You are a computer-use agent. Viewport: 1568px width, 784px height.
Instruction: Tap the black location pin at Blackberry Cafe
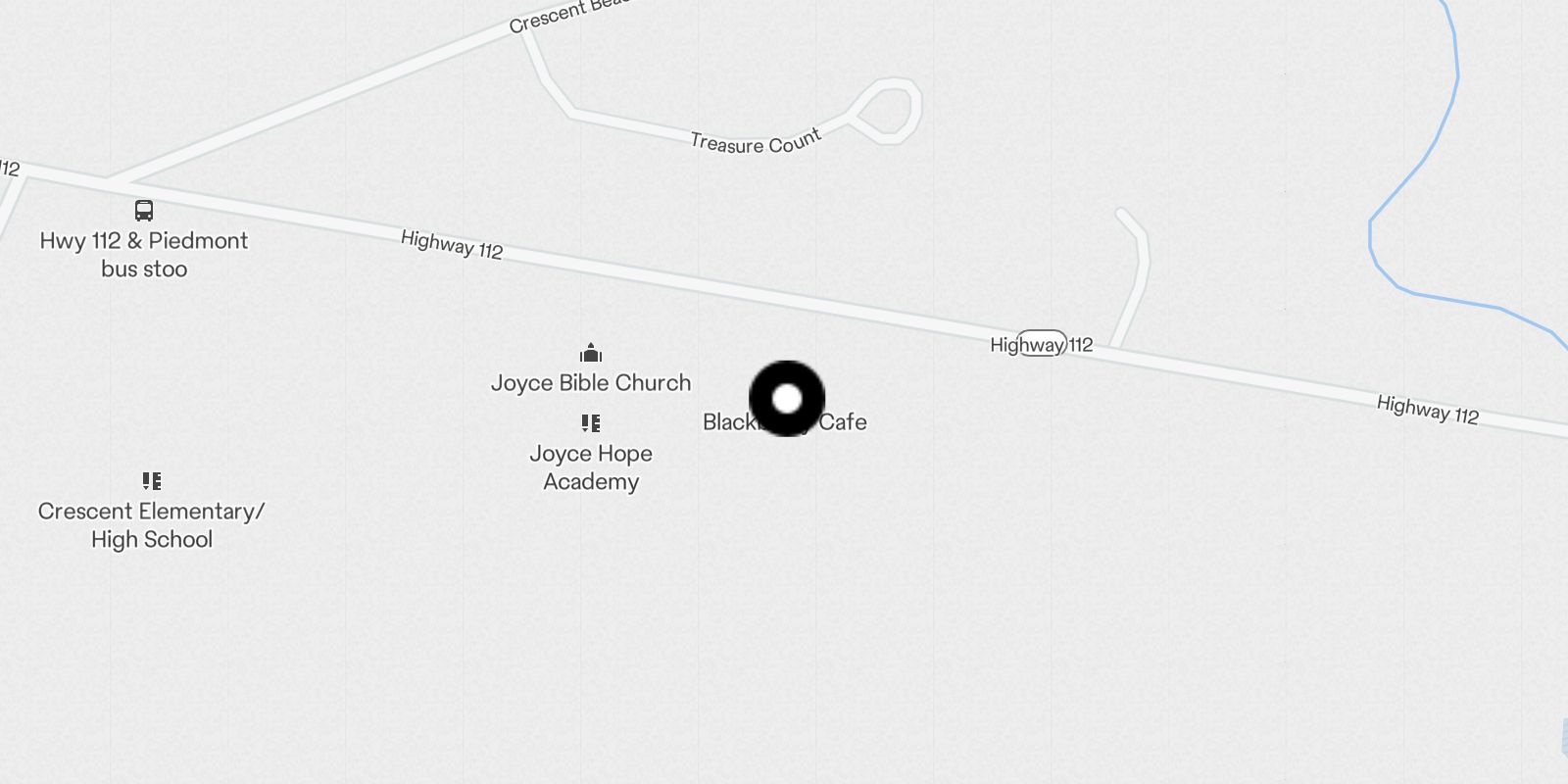click(787, 399)
